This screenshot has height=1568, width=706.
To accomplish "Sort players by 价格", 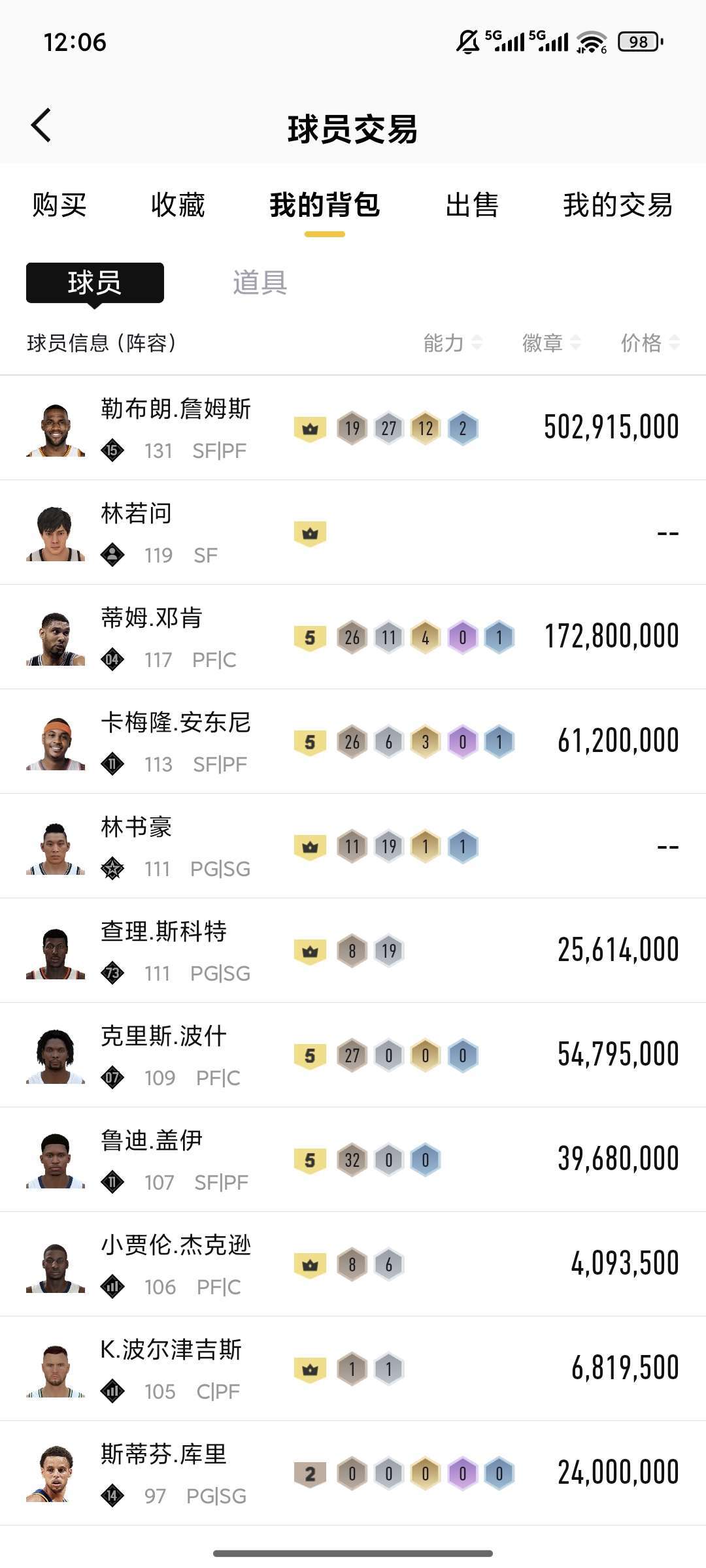I will 650,342.
